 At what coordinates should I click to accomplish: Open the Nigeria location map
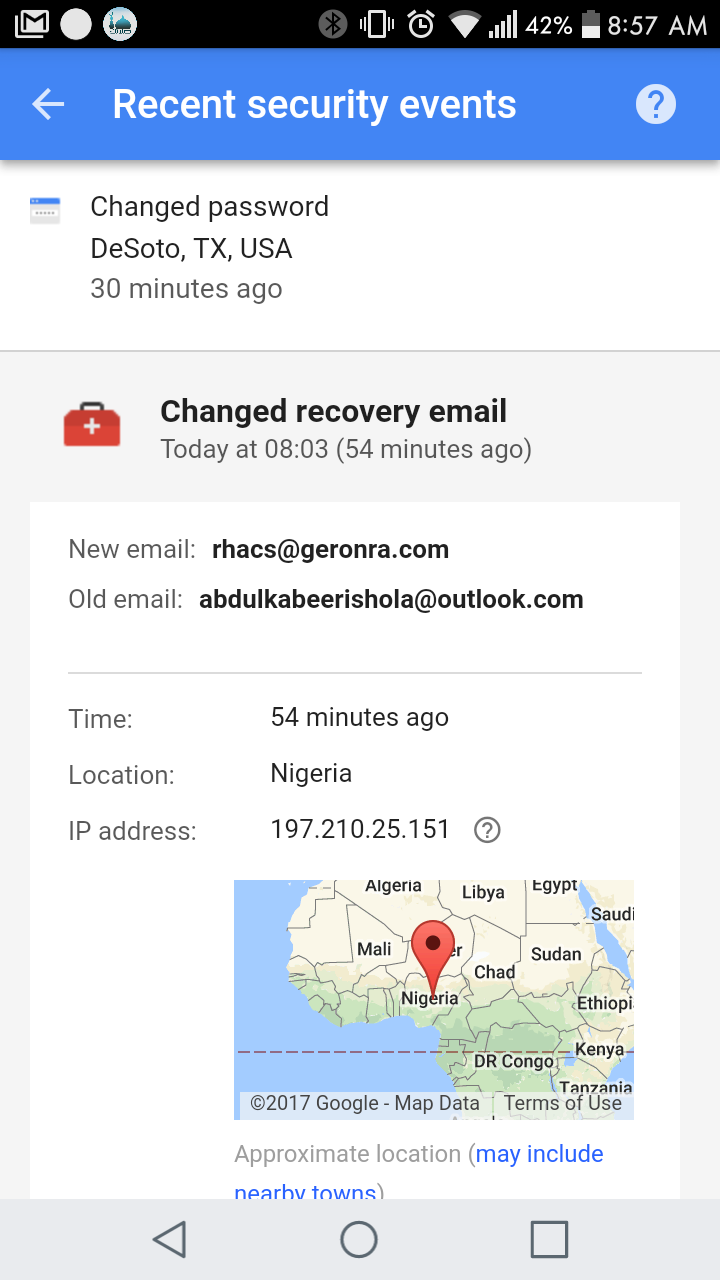click(433, 985)
